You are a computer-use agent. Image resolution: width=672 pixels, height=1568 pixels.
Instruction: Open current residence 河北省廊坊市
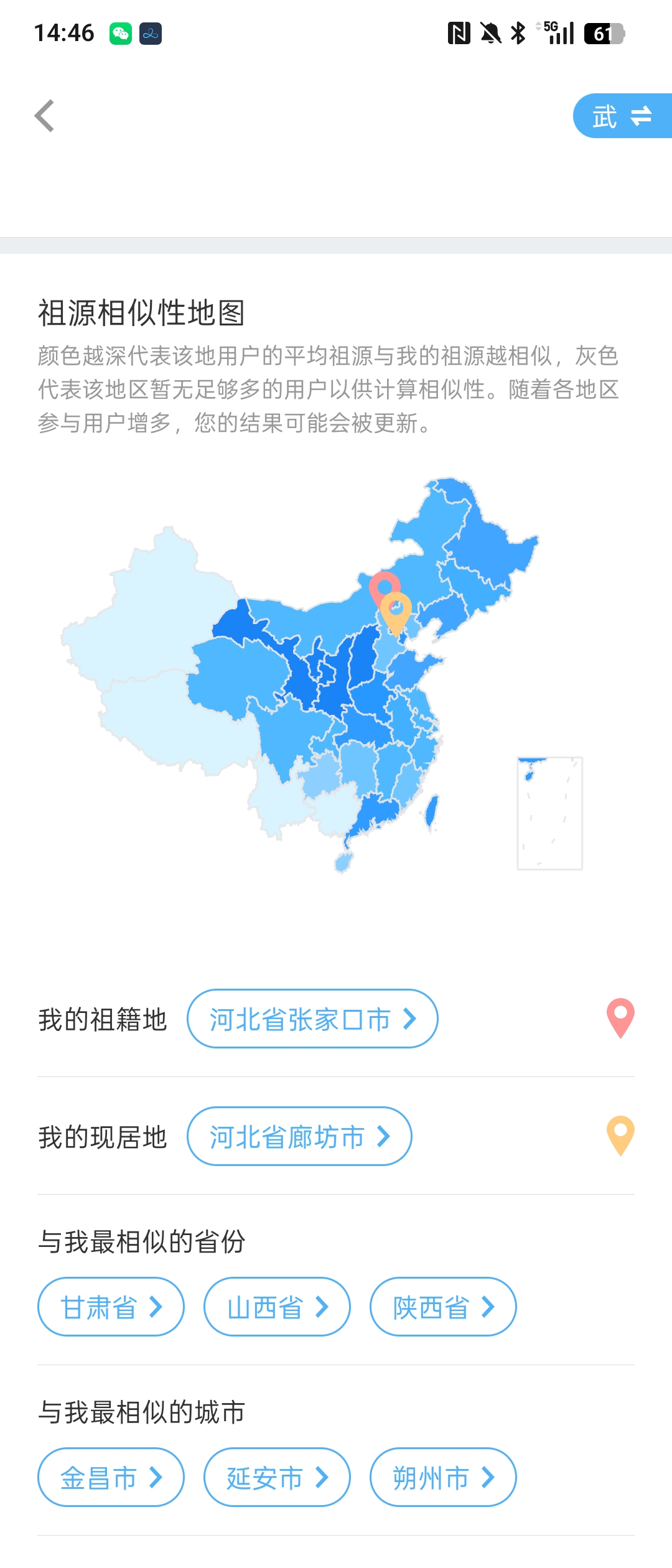pos(299,1136)
